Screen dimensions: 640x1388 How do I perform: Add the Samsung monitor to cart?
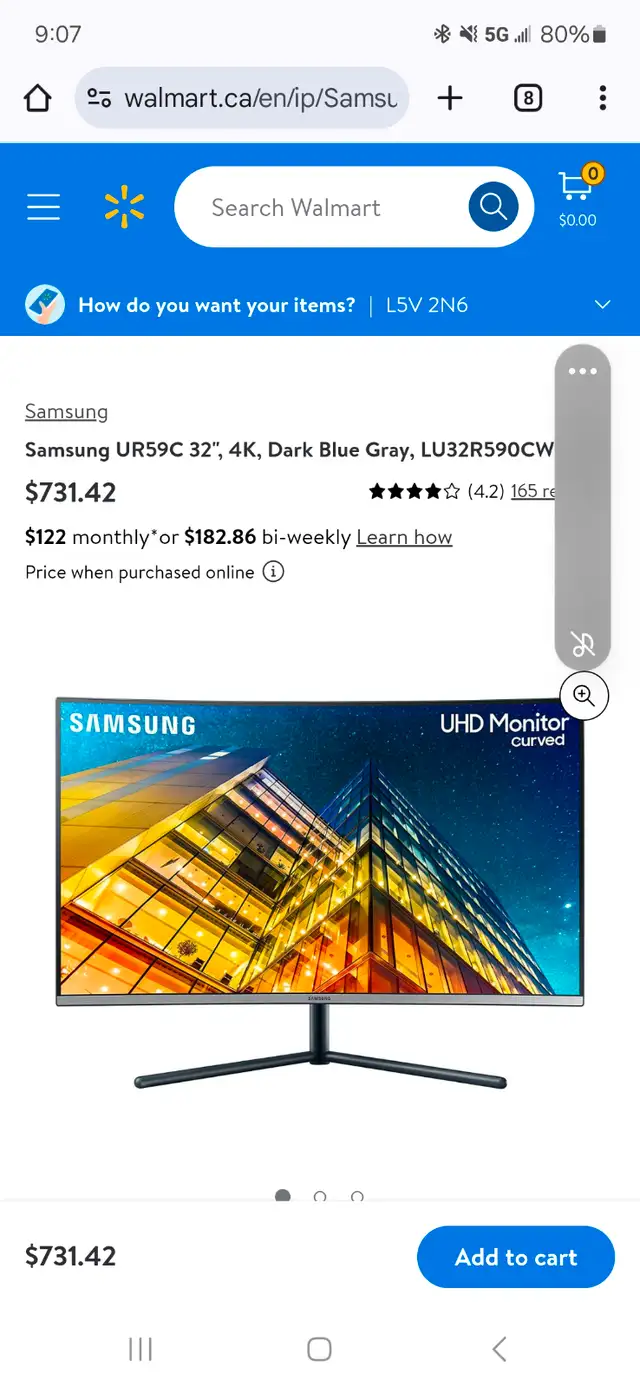coord(516,1257)
